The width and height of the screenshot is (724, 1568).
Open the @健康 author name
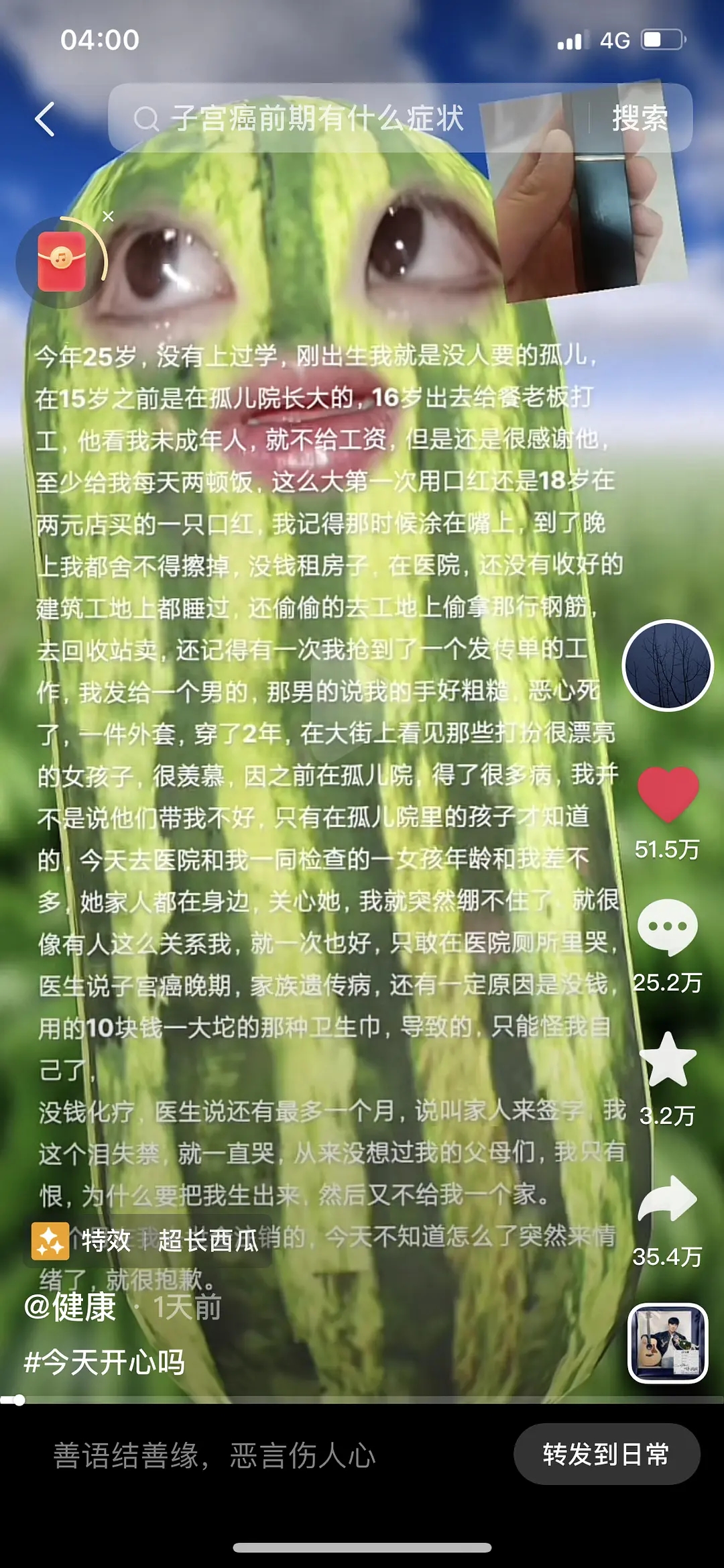(x=70, y=1307)
